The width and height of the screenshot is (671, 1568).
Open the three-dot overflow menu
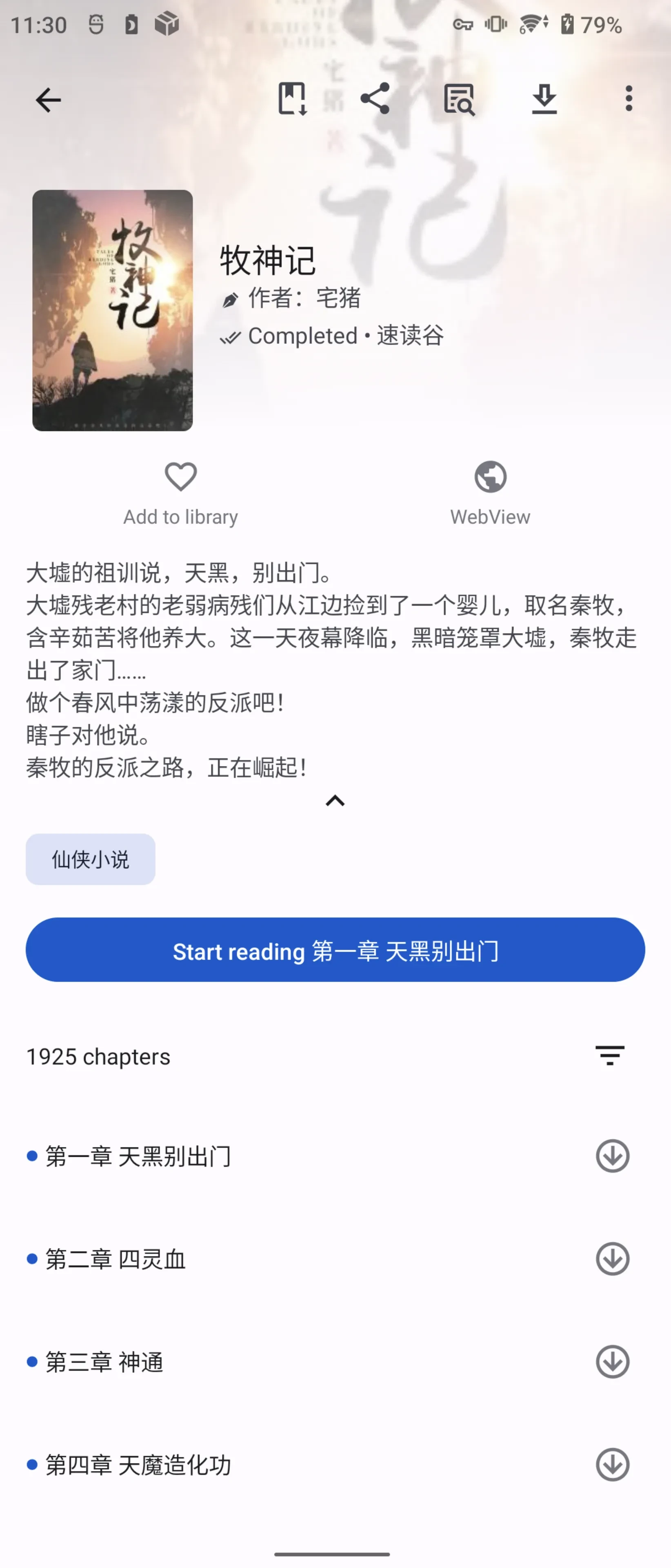pyautogui.click(x=629, y=98)
